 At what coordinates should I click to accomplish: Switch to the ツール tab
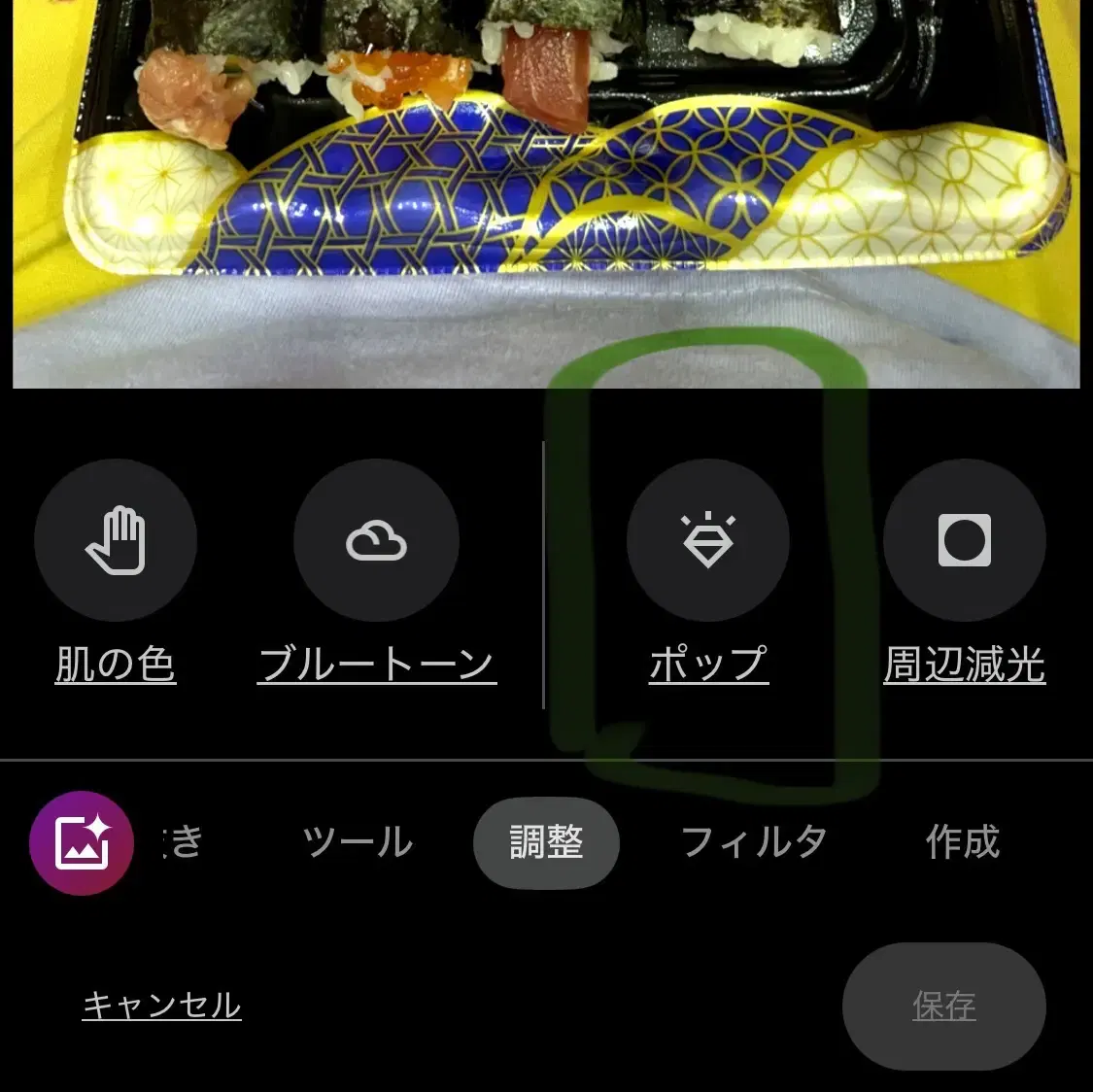pos(358,842)
